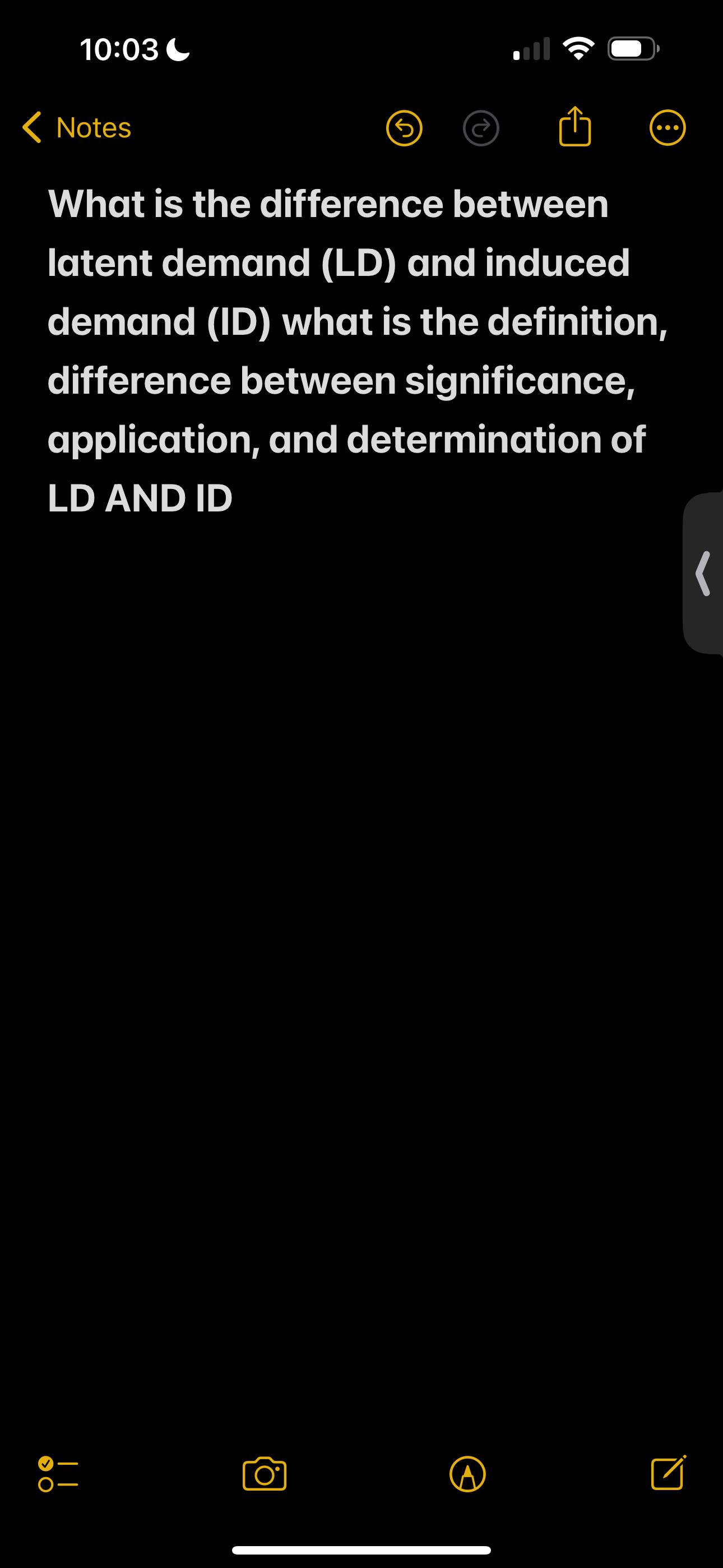Tap the share icon between undo and ellipsis
The width and height of the screenshot is (723, 1568).
(574, 127)
